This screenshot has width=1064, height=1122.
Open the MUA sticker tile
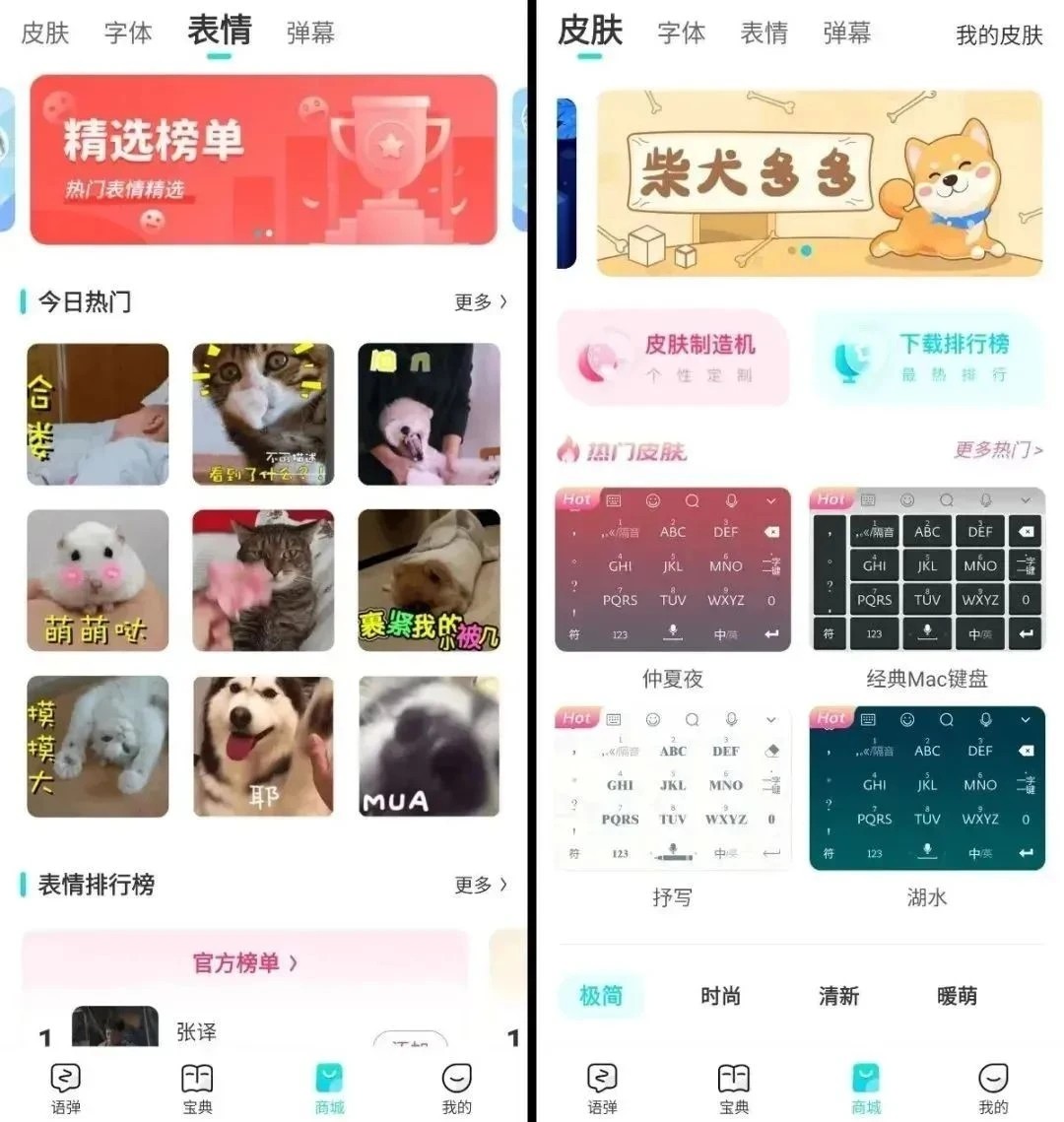429,746
